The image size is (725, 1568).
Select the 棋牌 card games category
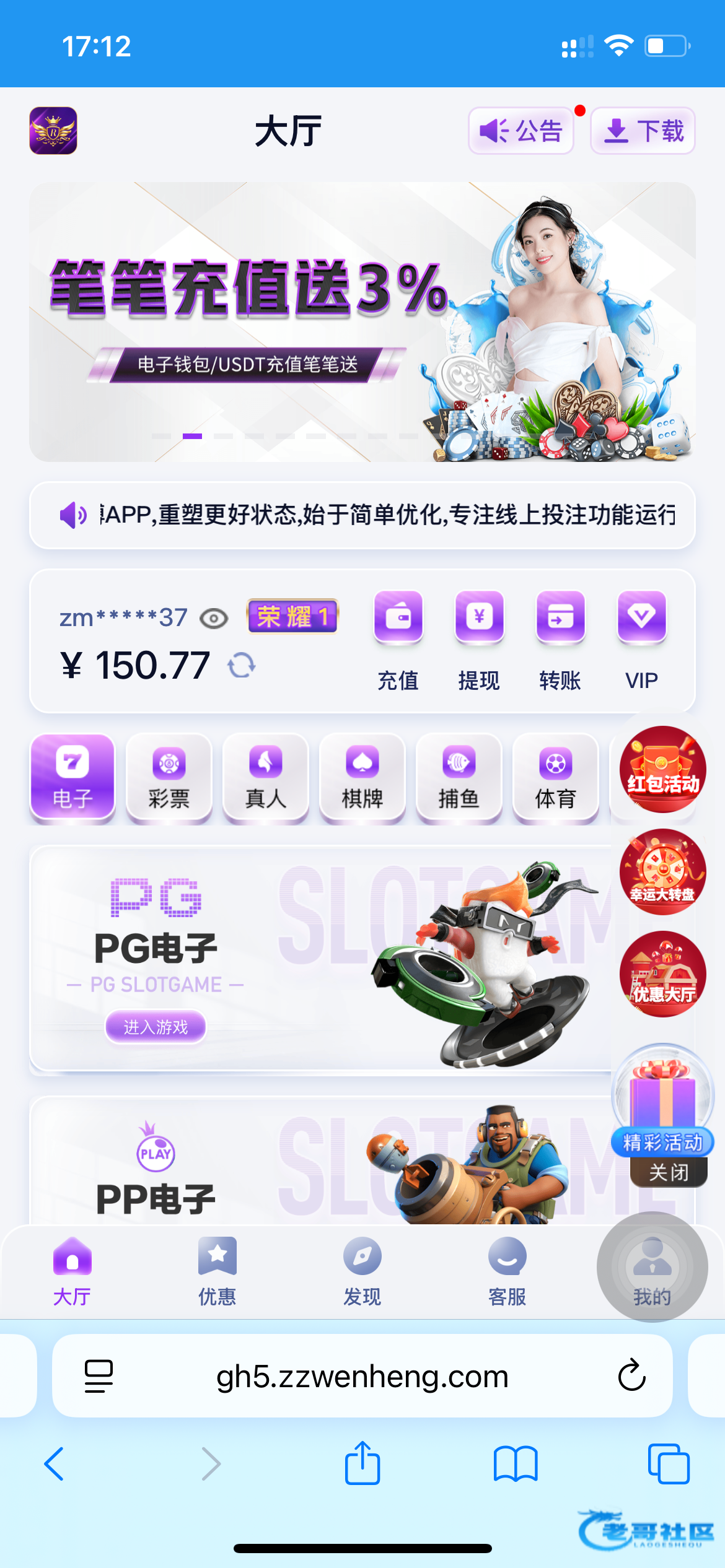362,778
